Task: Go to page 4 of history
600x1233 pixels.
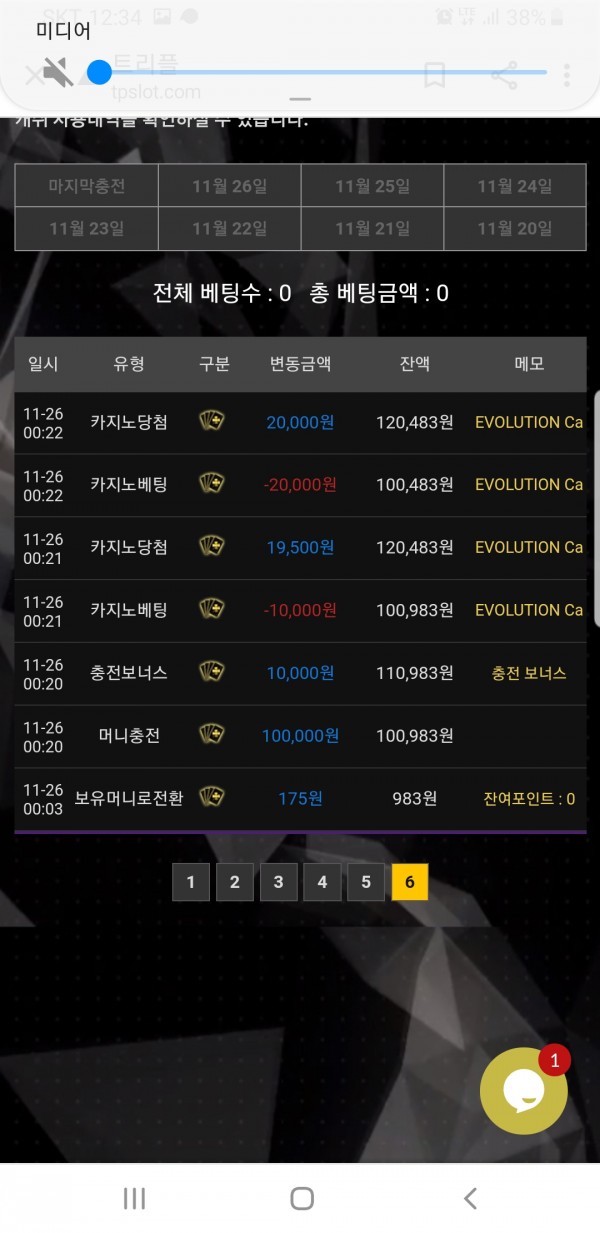Action: coord(322,883)
